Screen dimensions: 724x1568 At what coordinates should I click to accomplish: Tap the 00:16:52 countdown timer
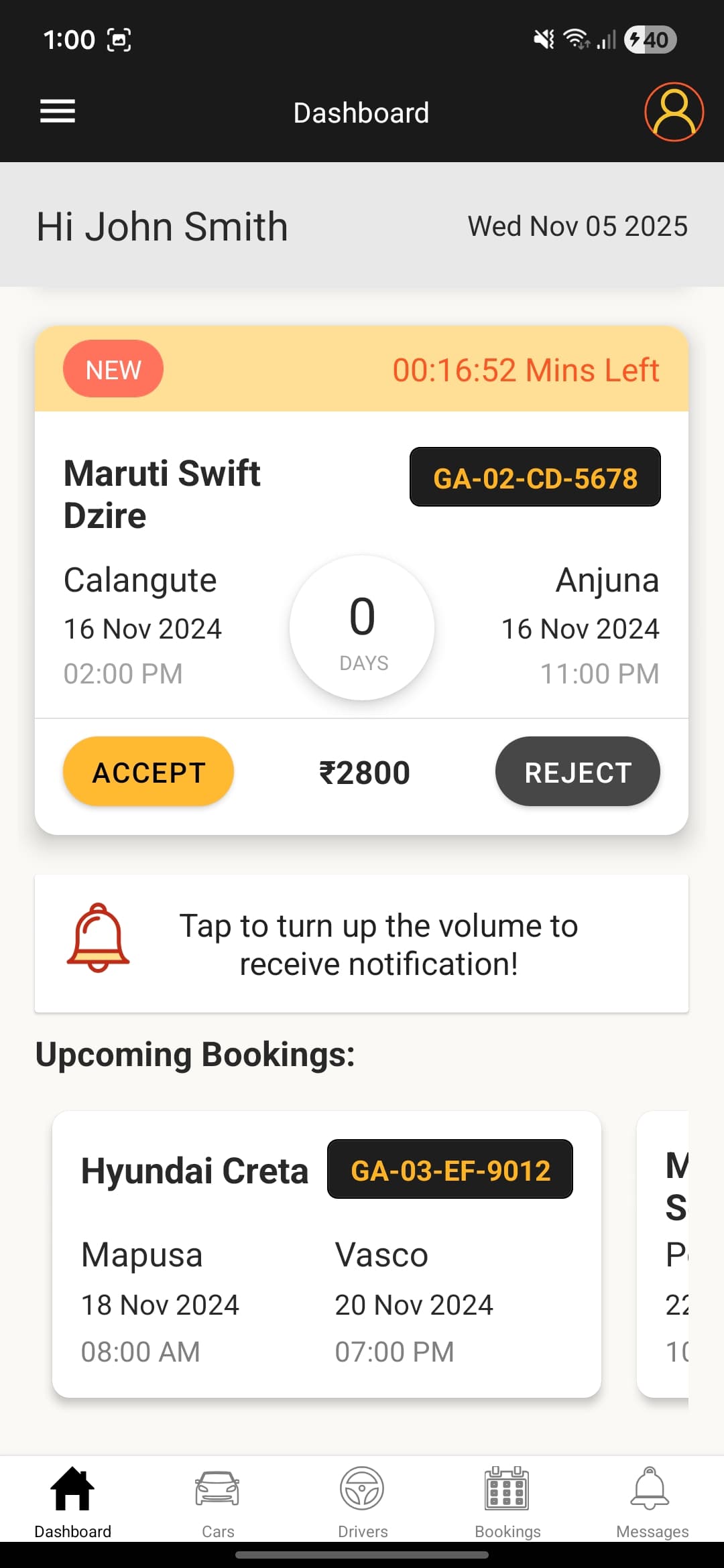pyautogui.click(x=525, y=369)
